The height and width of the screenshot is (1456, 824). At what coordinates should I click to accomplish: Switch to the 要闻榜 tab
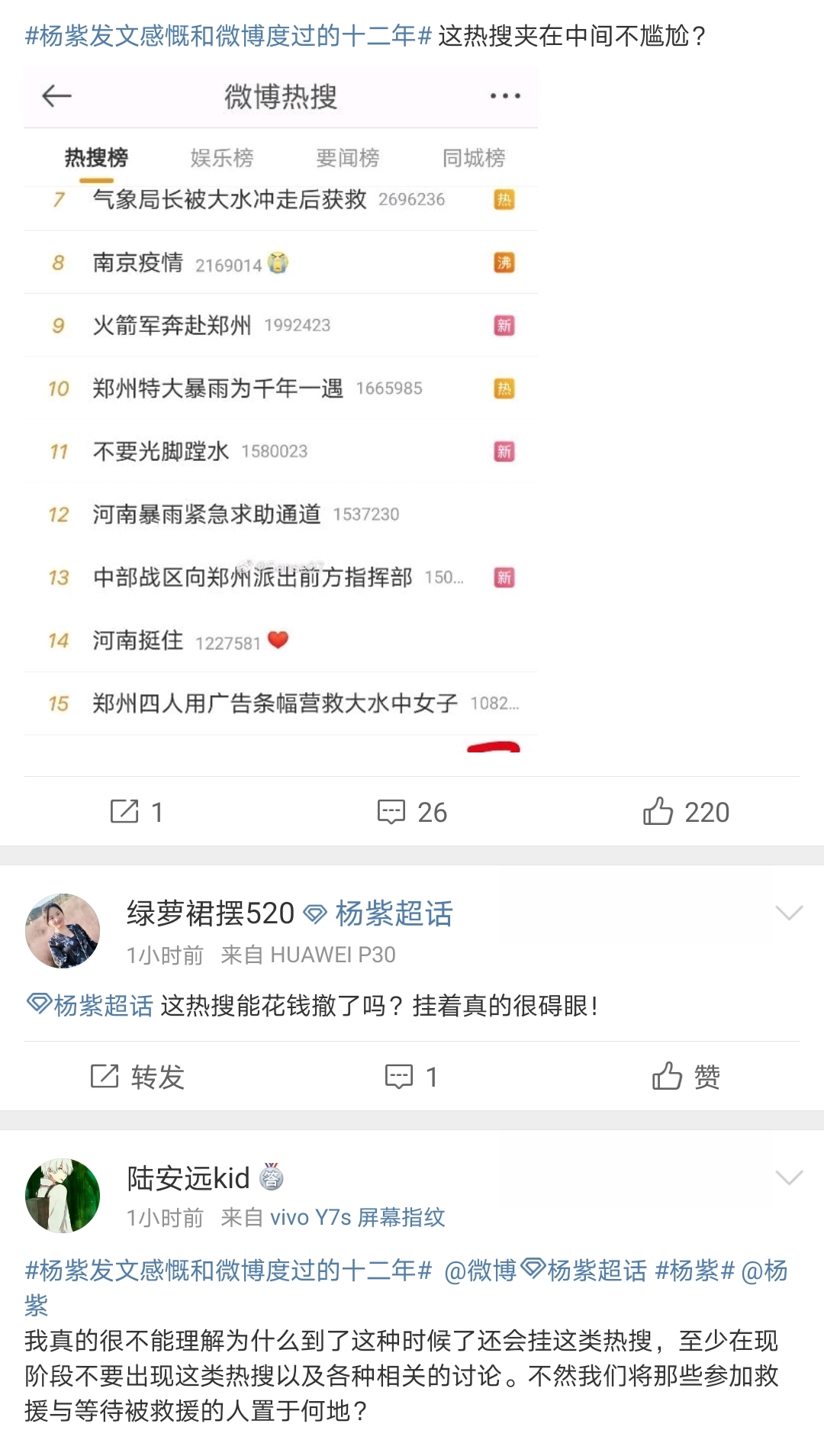point(348,157)
